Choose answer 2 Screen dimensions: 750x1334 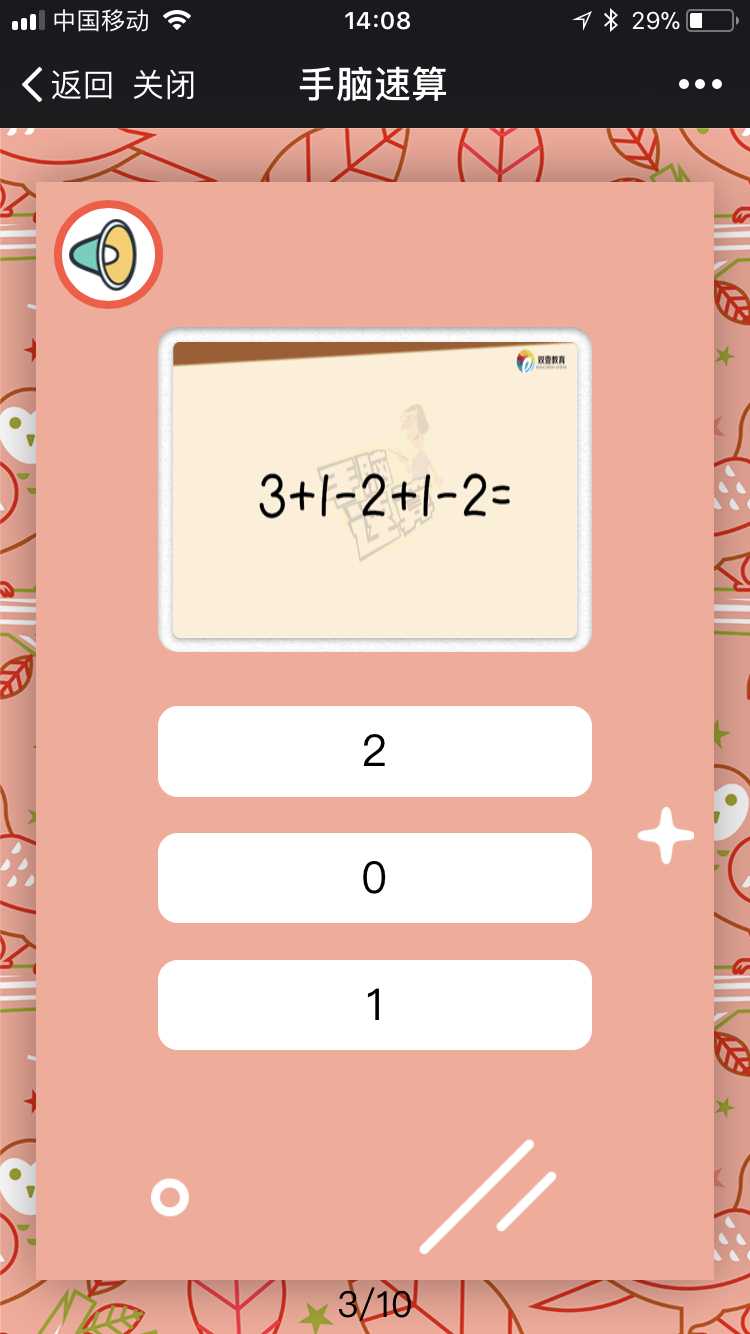tap(375, 751)
